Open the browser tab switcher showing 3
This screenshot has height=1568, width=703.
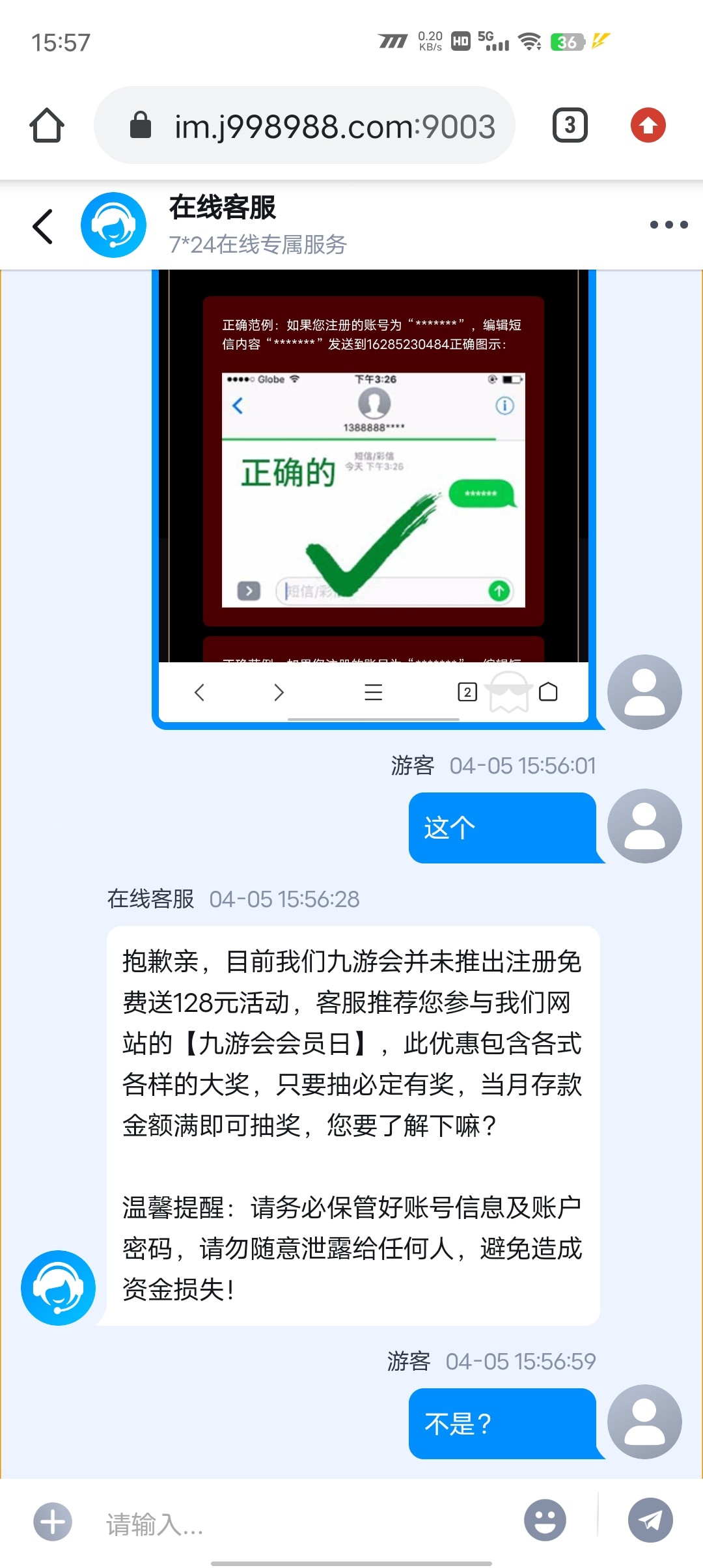coord(570,125)
